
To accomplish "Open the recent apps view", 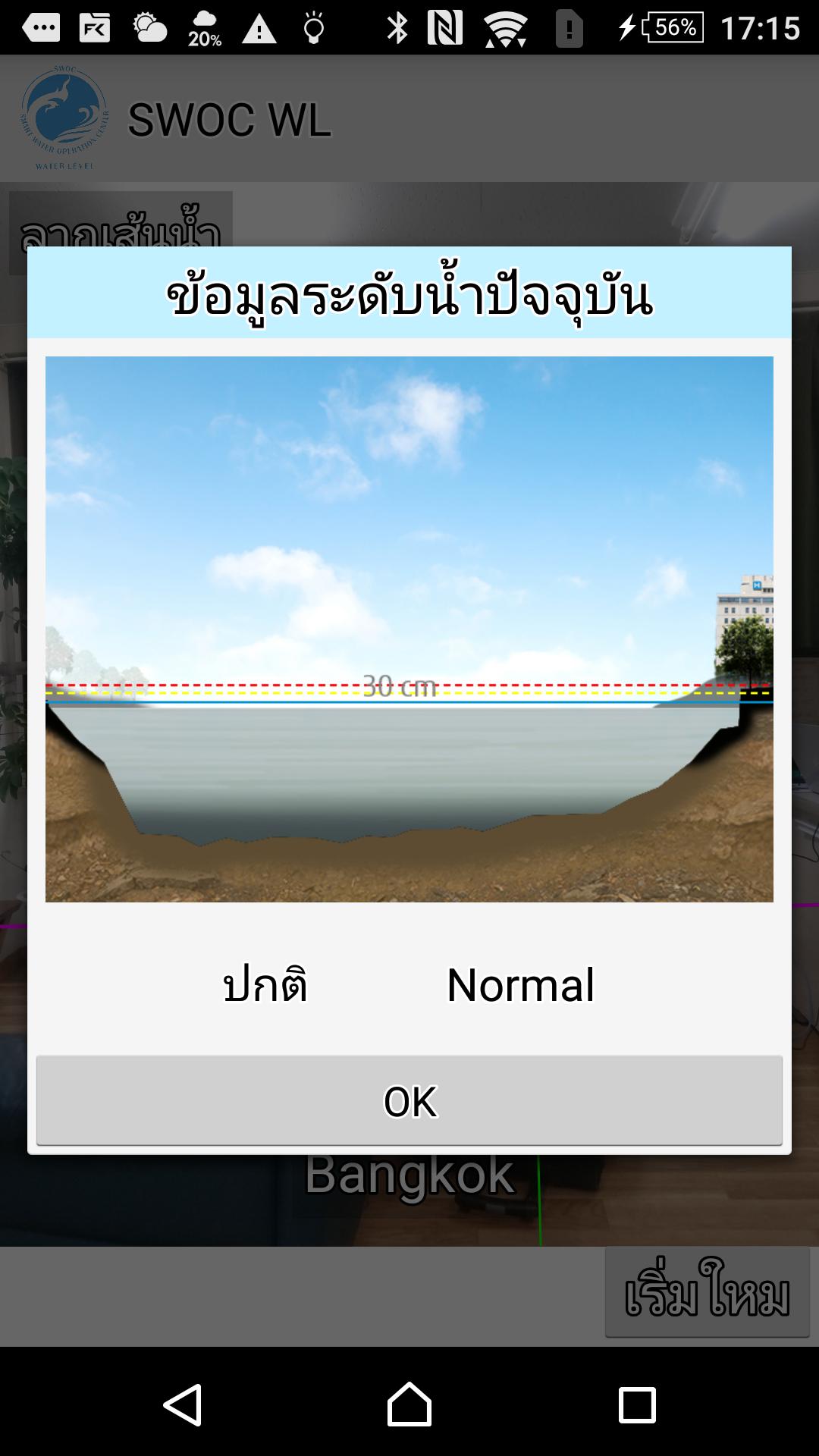I will click(637, 1404).
